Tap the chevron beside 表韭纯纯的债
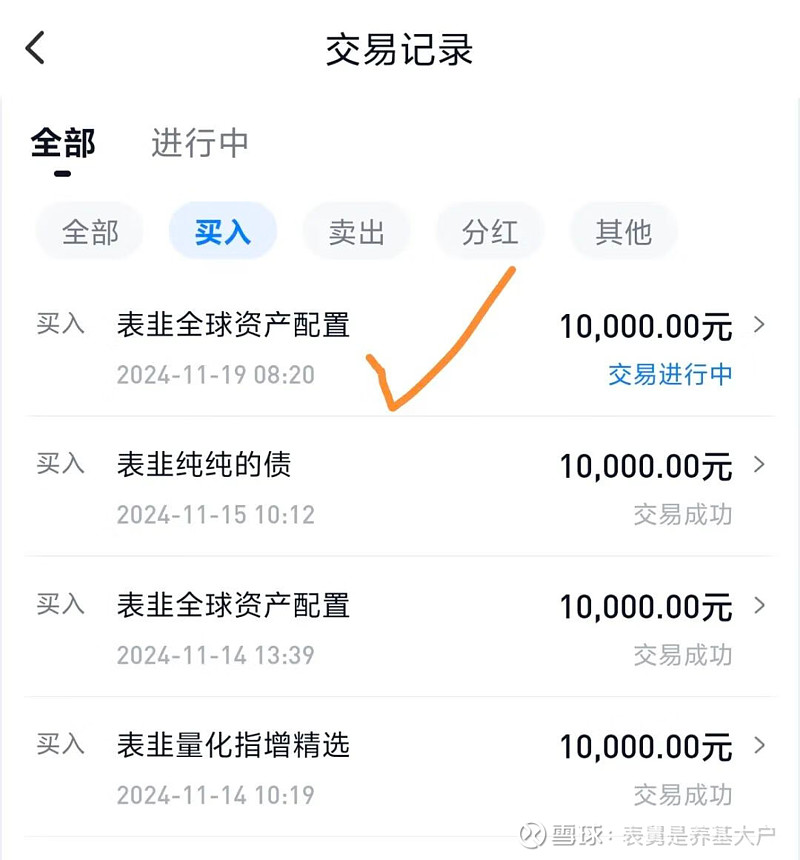The width and height of the screenshot is (800, 860). point(760,465)
